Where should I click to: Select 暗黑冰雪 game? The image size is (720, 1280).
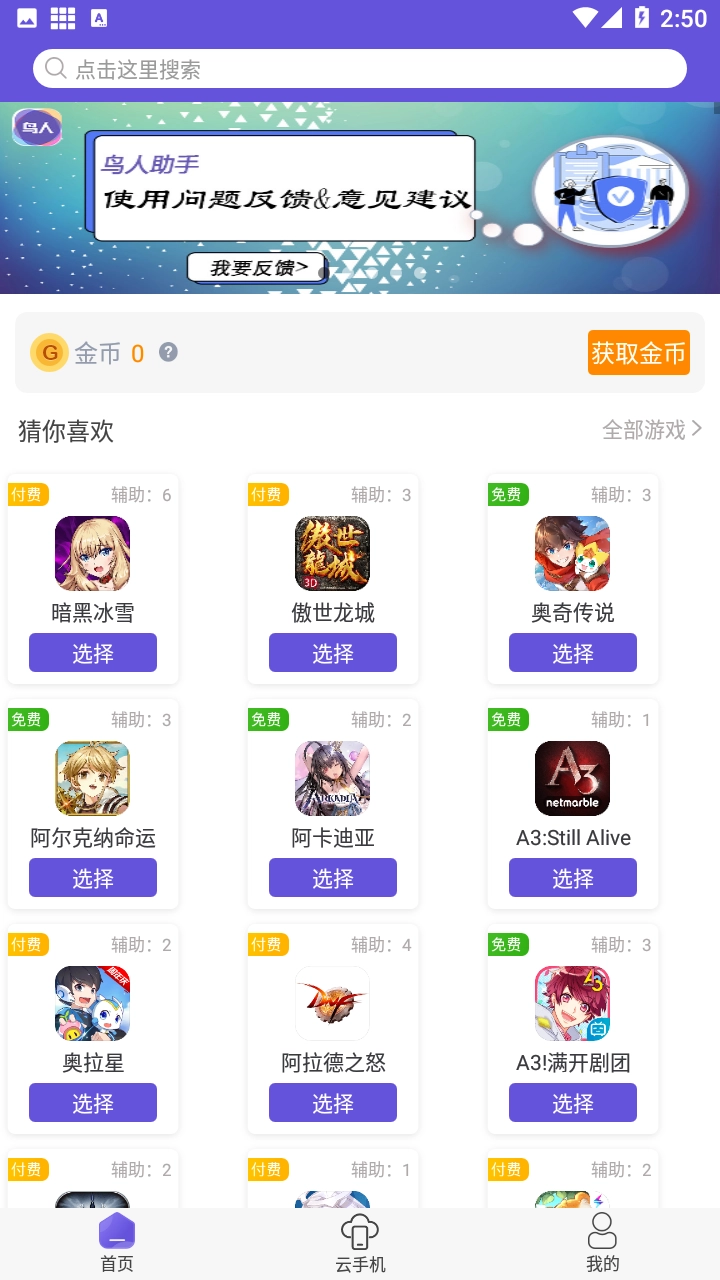93,653
